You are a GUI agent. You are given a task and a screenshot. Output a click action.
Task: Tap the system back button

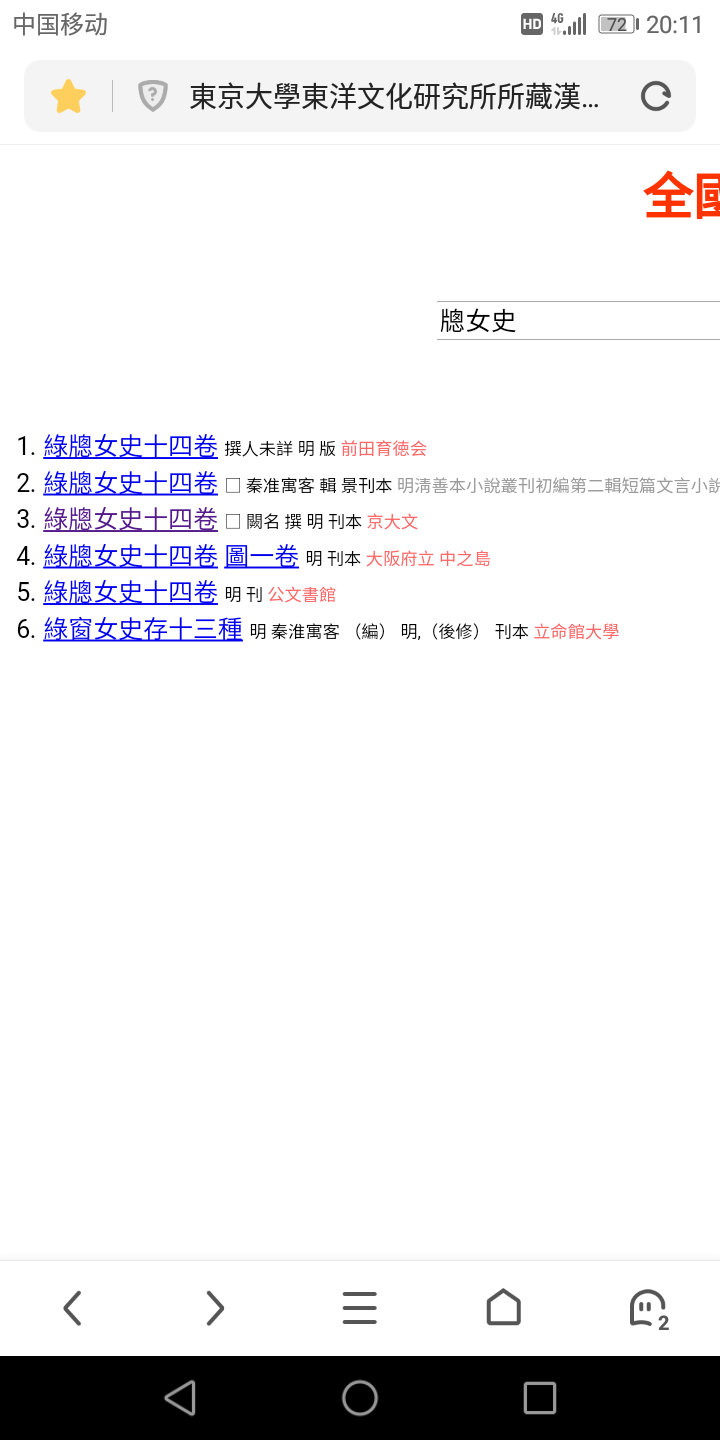click(x=180, y=1398)
